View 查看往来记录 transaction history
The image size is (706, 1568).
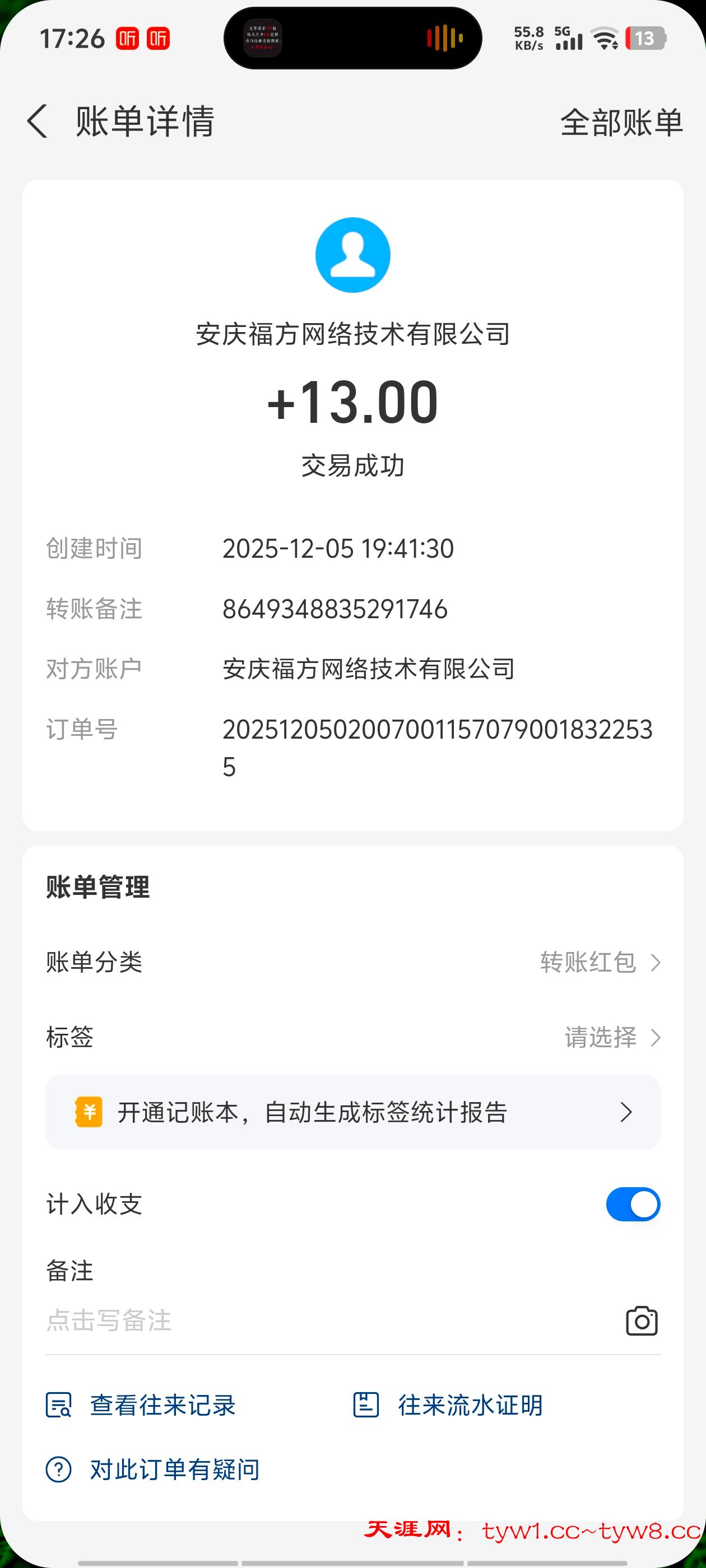[x=141, y=1405]
